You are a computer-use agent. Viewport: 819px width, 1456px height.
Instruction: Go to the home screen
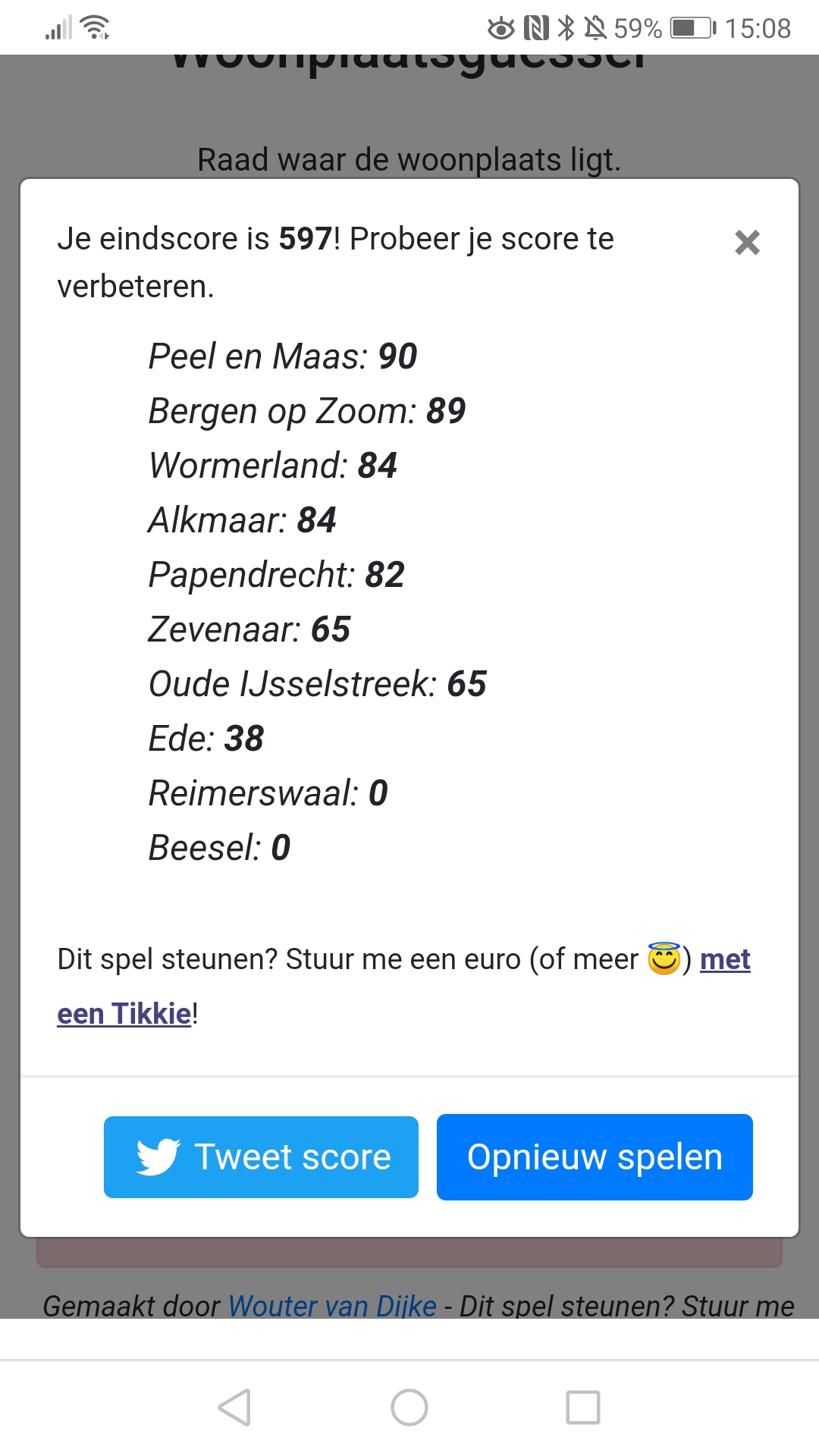point(409,1407)
